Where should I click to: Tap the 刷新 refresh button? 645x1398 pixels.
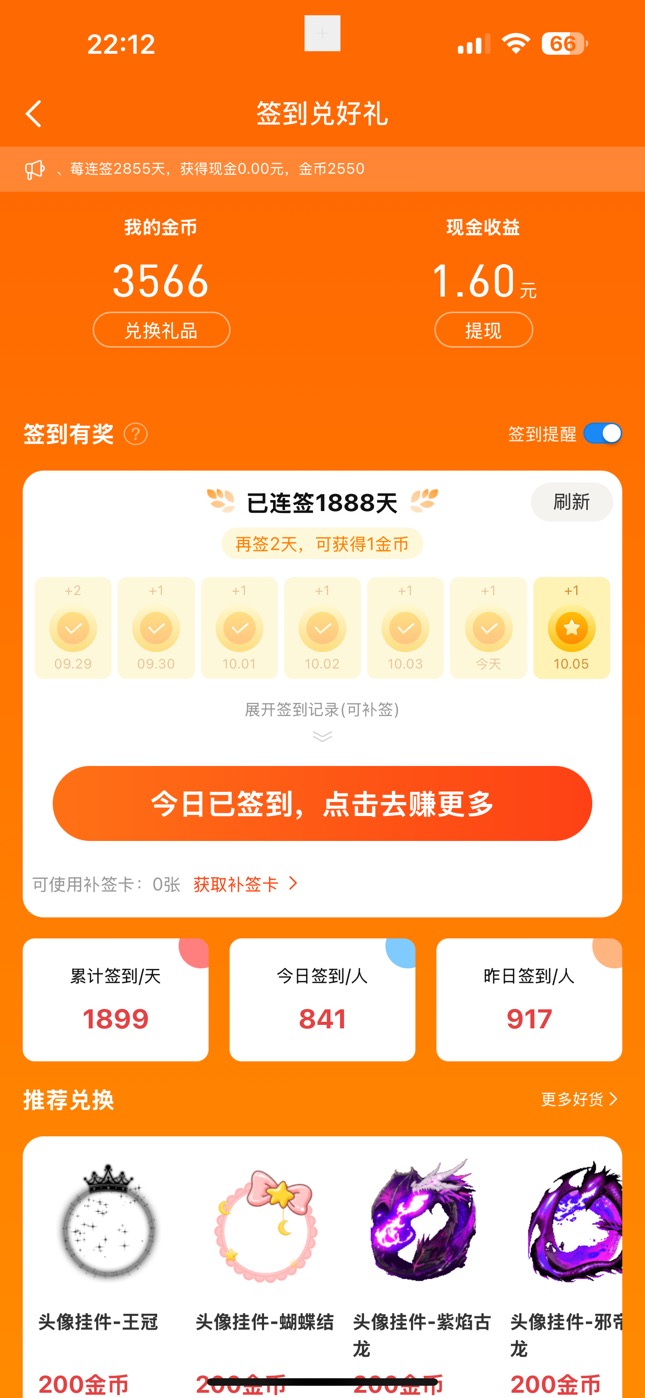(x=571, y=502)
